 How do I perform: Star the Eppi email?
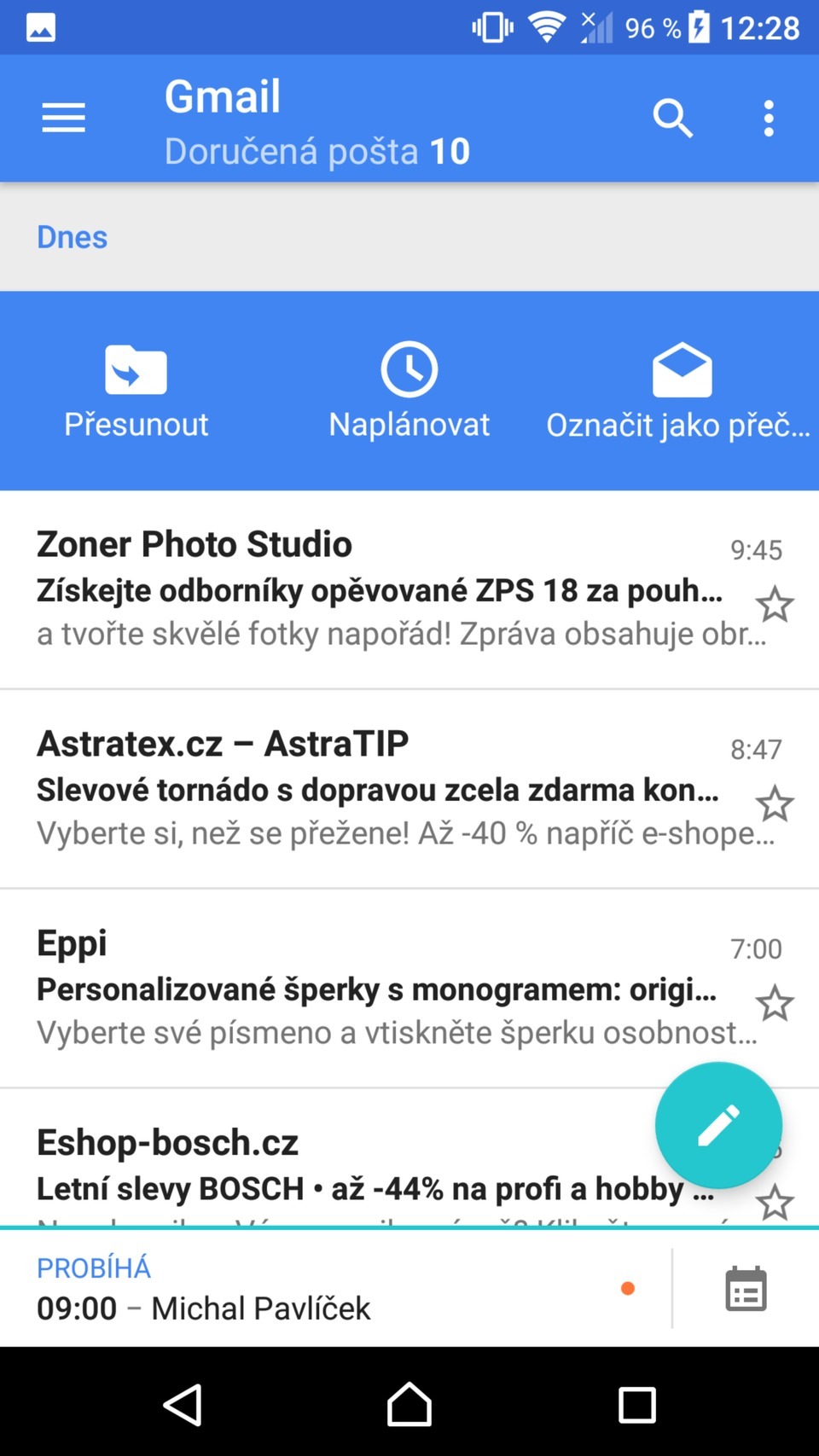(x=775, y=1004)
